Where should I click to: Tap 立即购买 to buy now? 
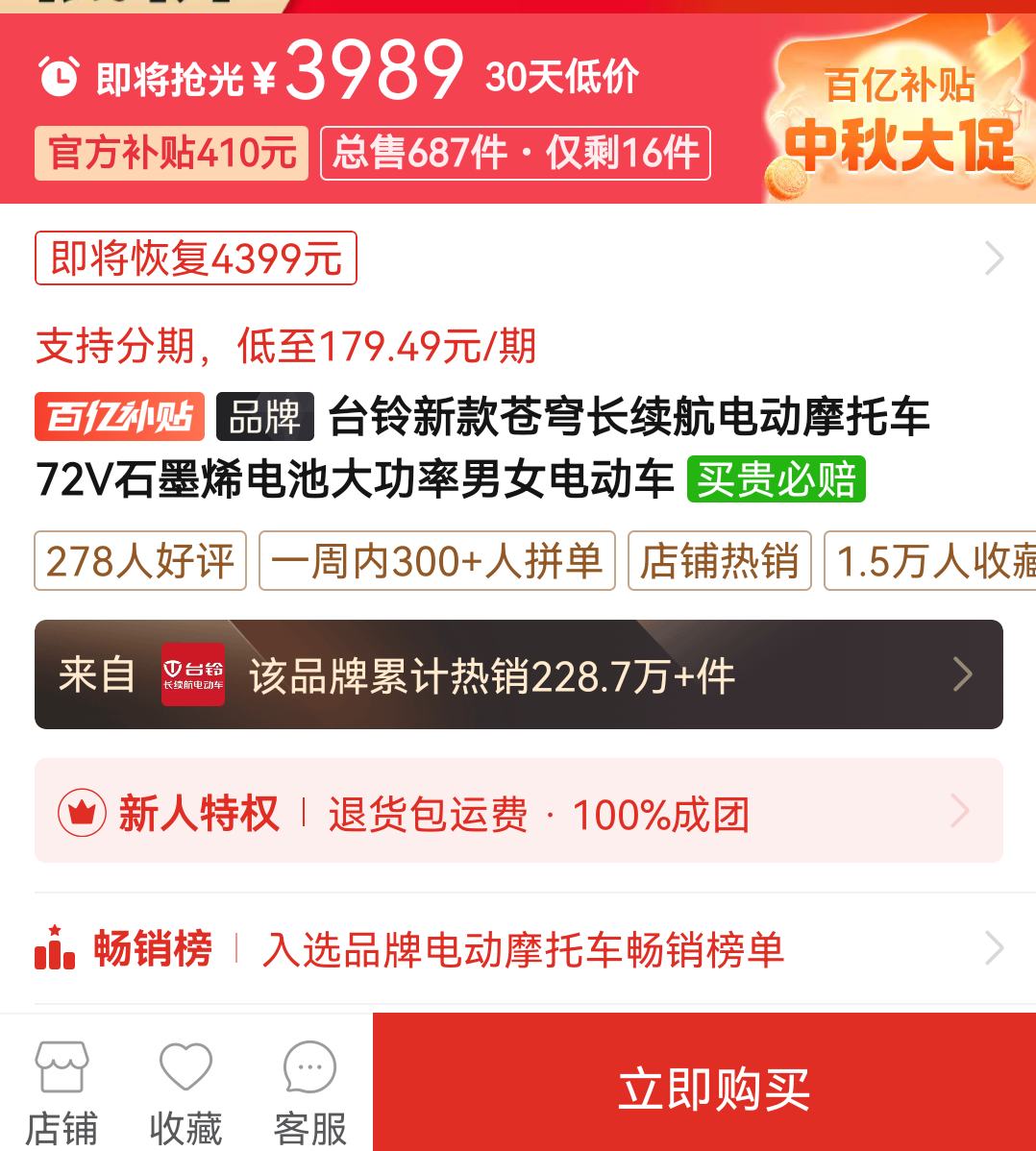tap(712, 1088)
